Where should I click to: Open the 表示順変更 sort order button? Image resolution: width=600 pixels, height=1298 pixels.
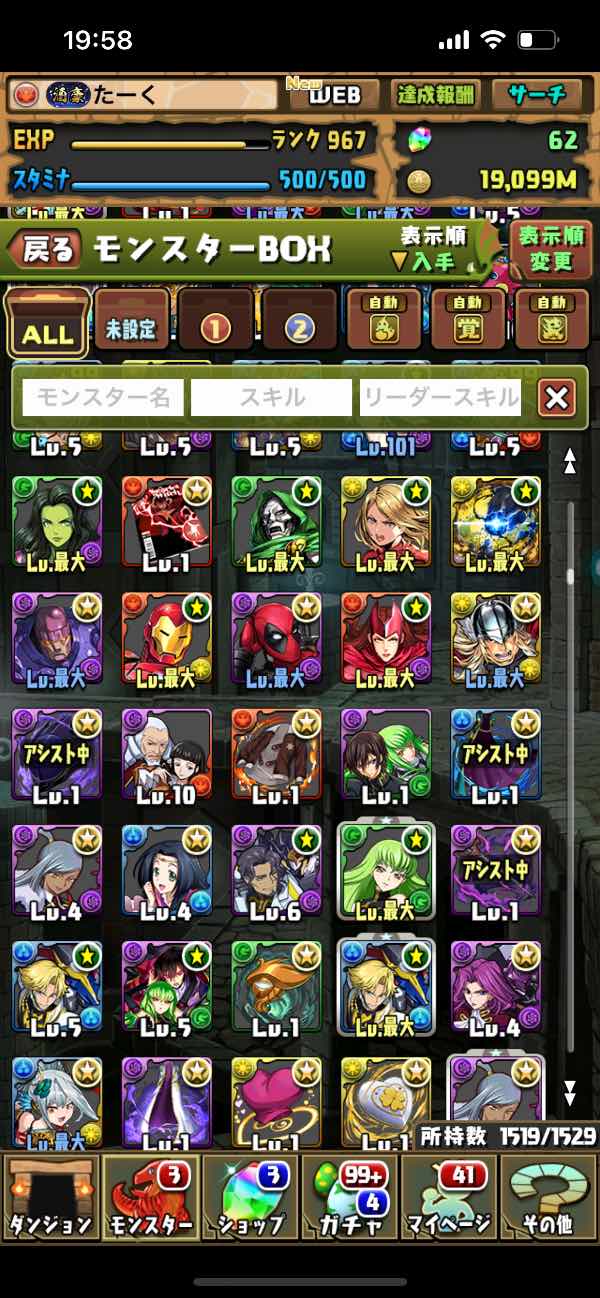(550, 250)
